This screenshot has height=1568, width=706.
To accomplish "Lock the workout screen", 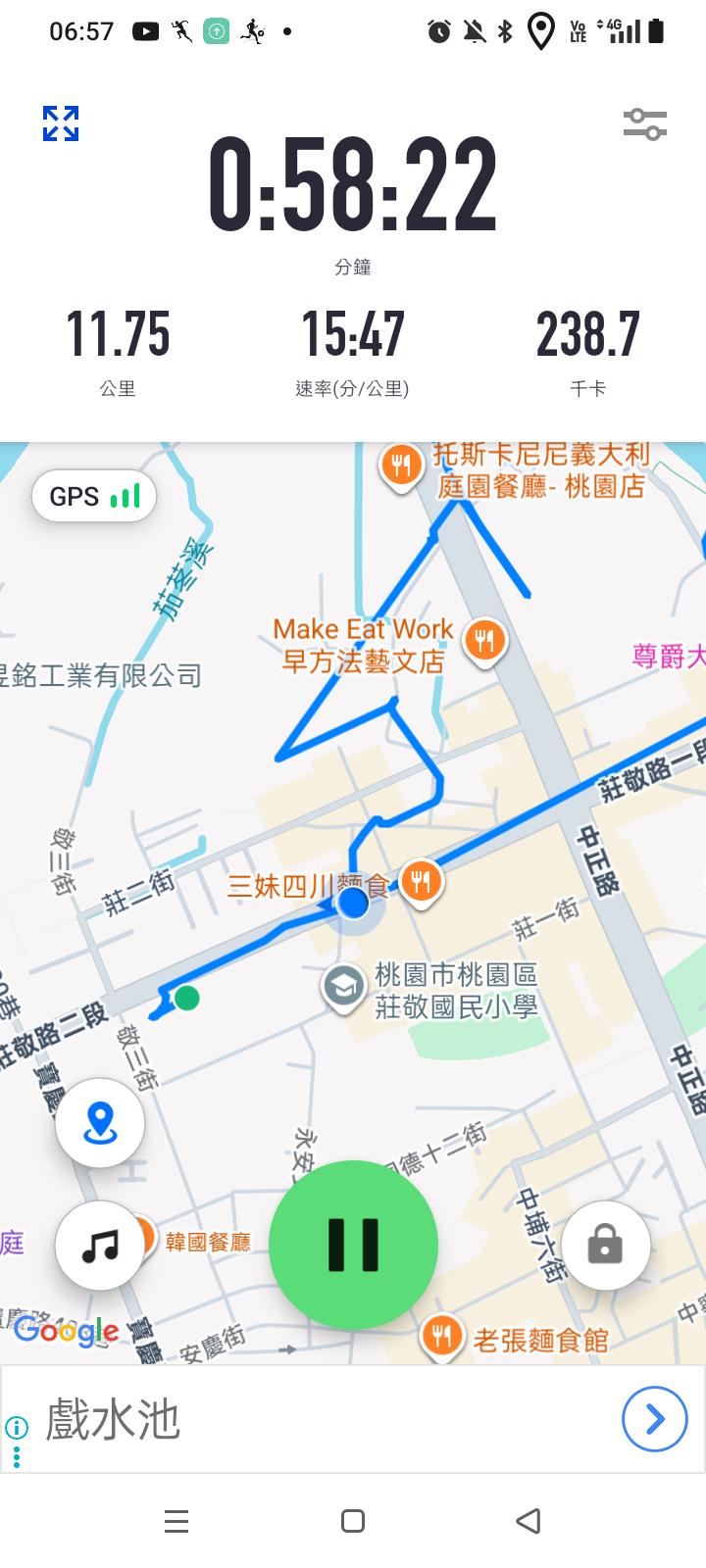I will (x=605, y=1246).
